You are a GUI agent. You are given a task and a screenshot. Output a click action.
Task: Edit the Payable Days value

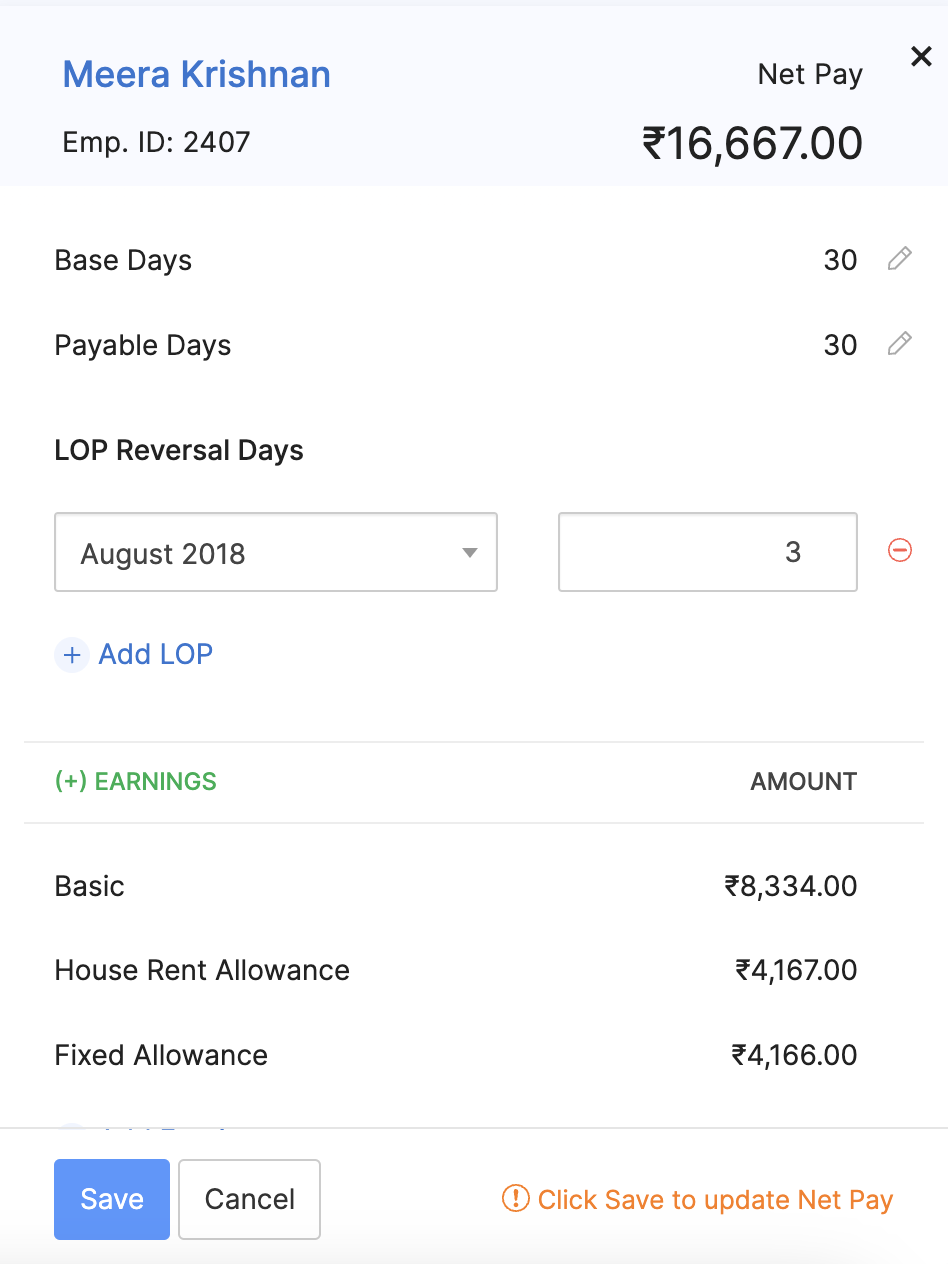[x=900, y=345]
